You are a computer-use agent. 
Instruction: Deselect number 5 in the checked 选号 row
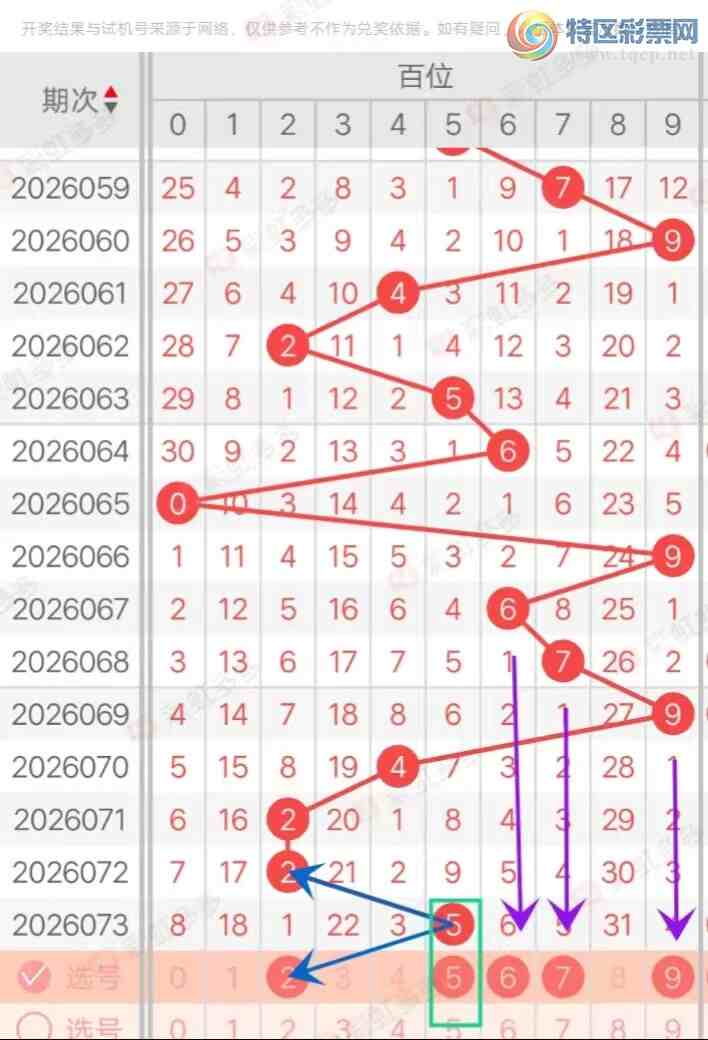coord(453,977)
